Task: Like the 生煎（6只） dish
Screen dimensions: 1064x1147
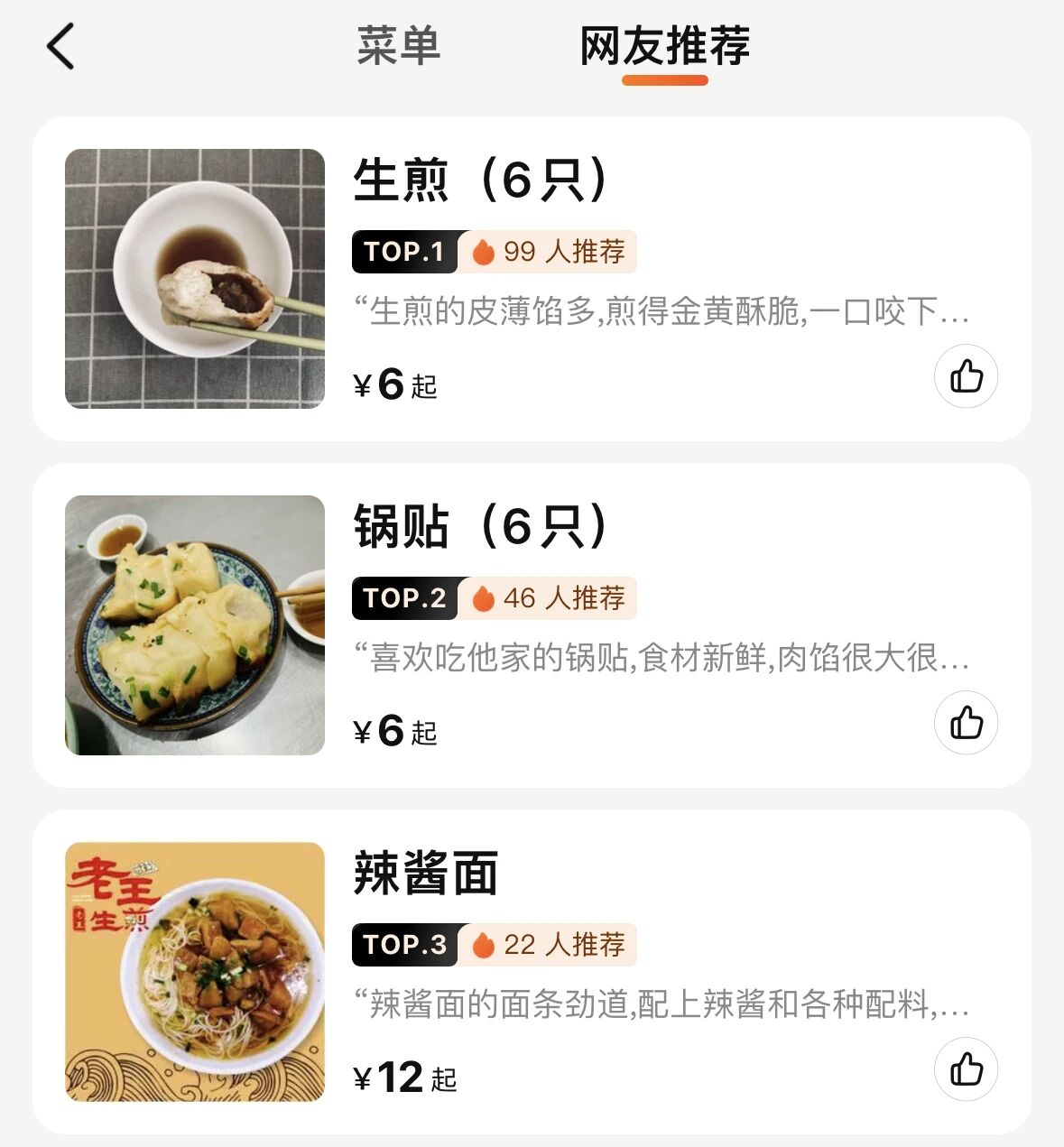Action: point(966,376)
